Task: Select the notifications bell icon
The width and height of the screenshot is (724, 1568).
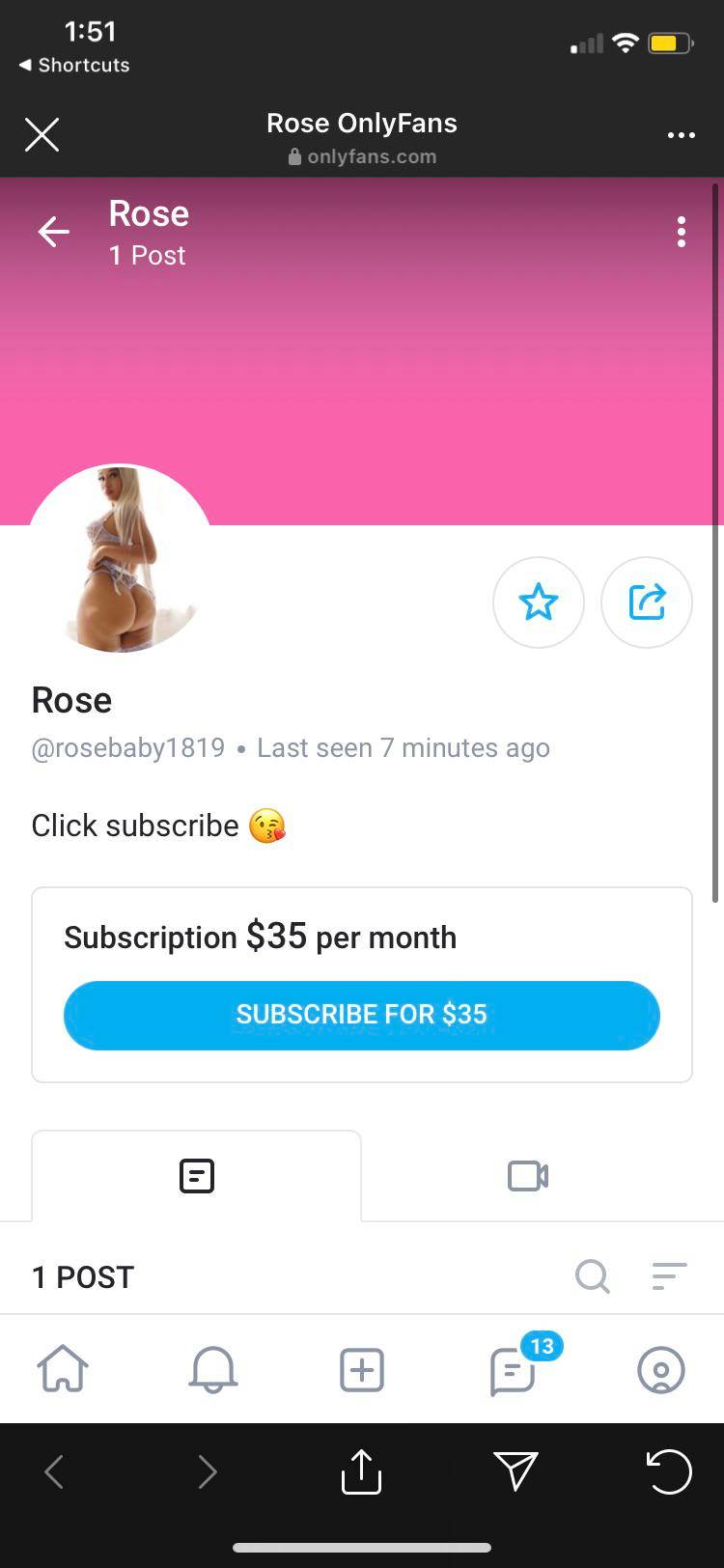Action: pos(212,1370)
